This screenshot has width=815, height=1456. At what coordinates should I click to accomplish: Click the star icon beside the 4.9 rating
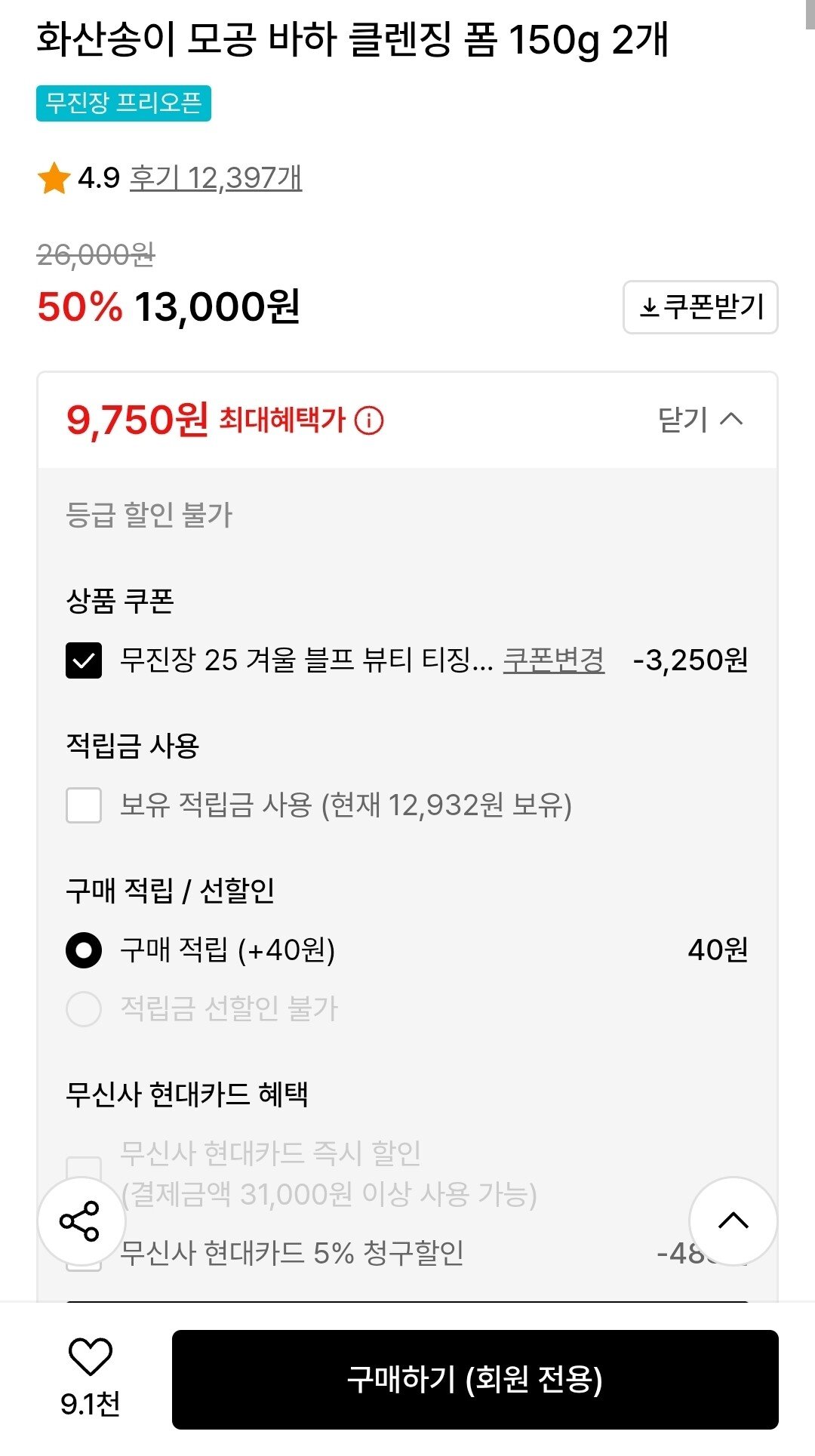point(52,179)
